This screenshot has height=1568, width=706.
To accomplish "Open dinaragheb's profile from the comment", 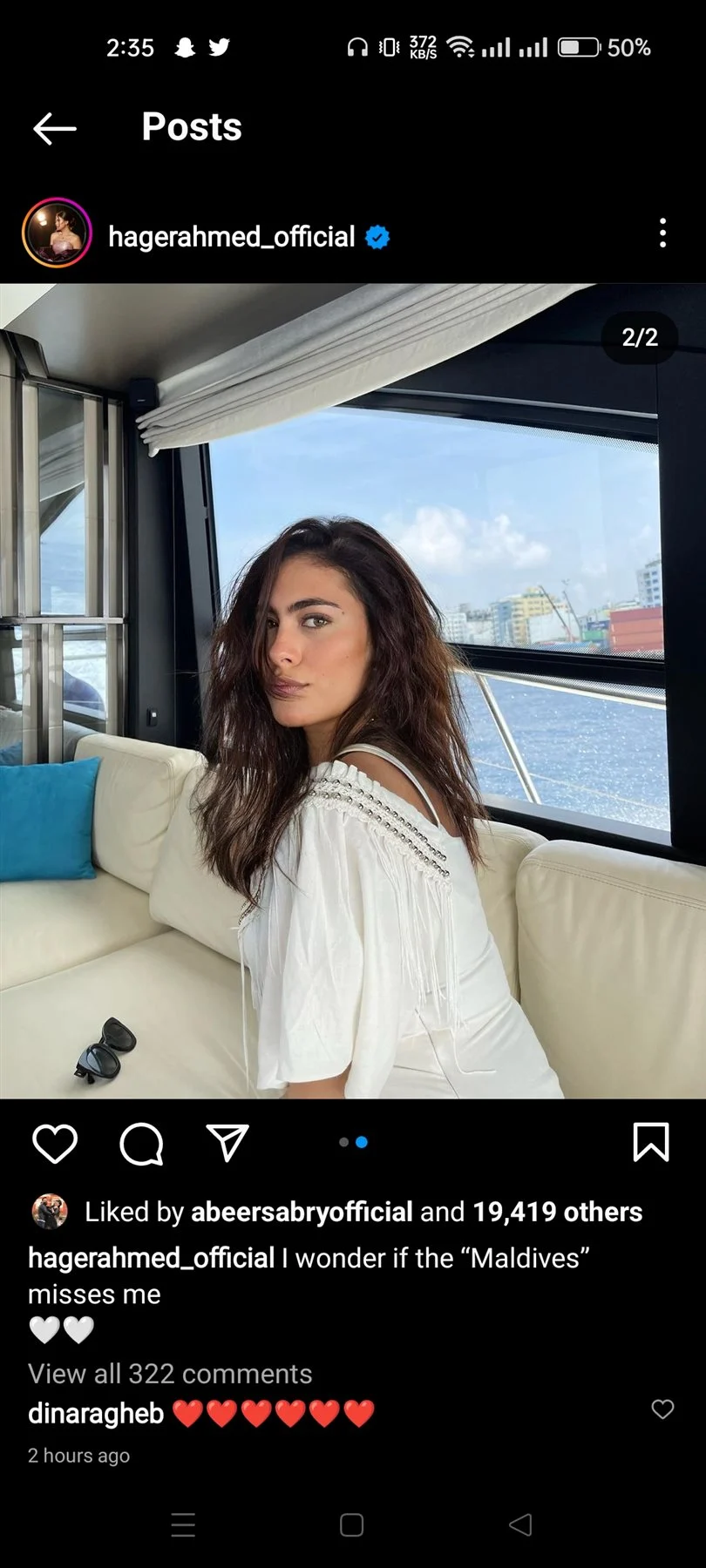I will coord(96,1413).
